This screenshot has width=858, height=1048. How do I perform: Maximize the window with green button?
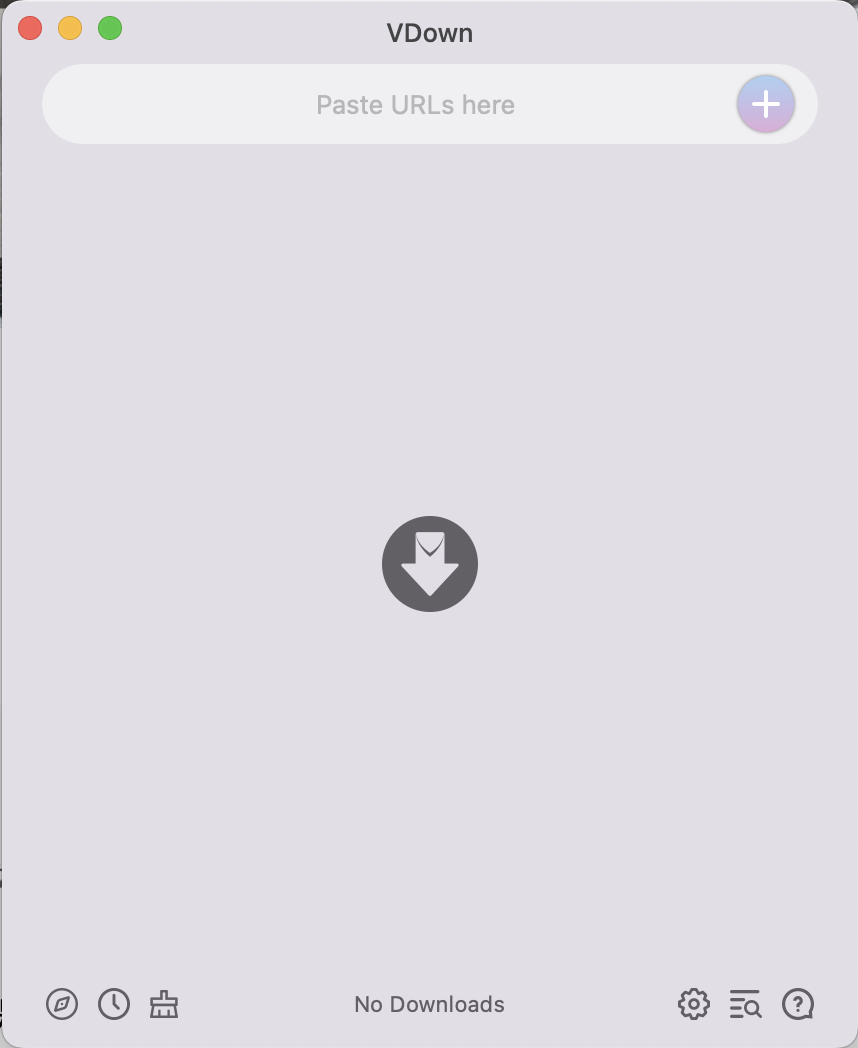pyautogui.click(x=110, y=28)
